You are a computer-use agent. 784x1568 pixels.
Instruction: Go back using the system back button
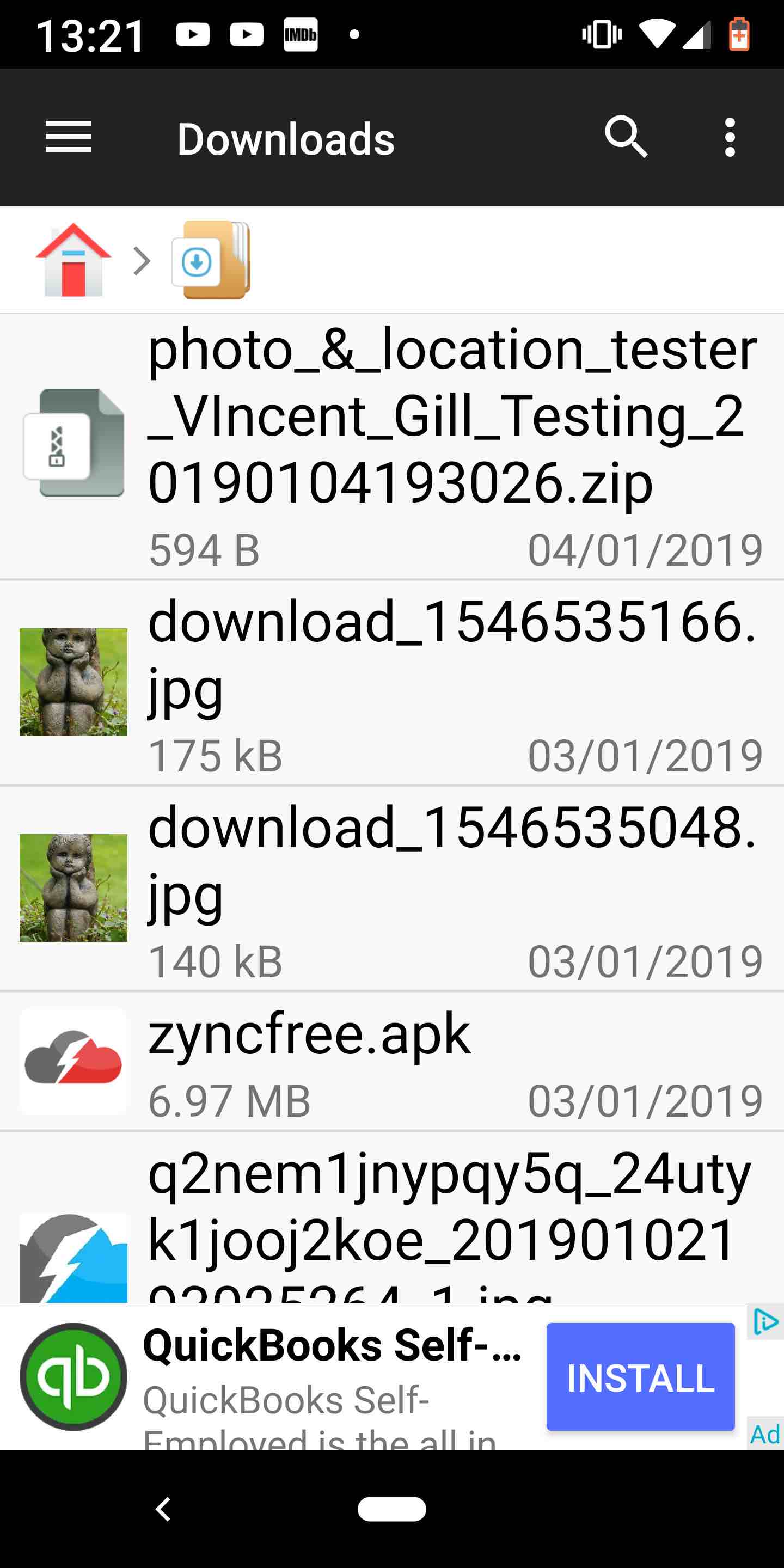point(163,1510)
